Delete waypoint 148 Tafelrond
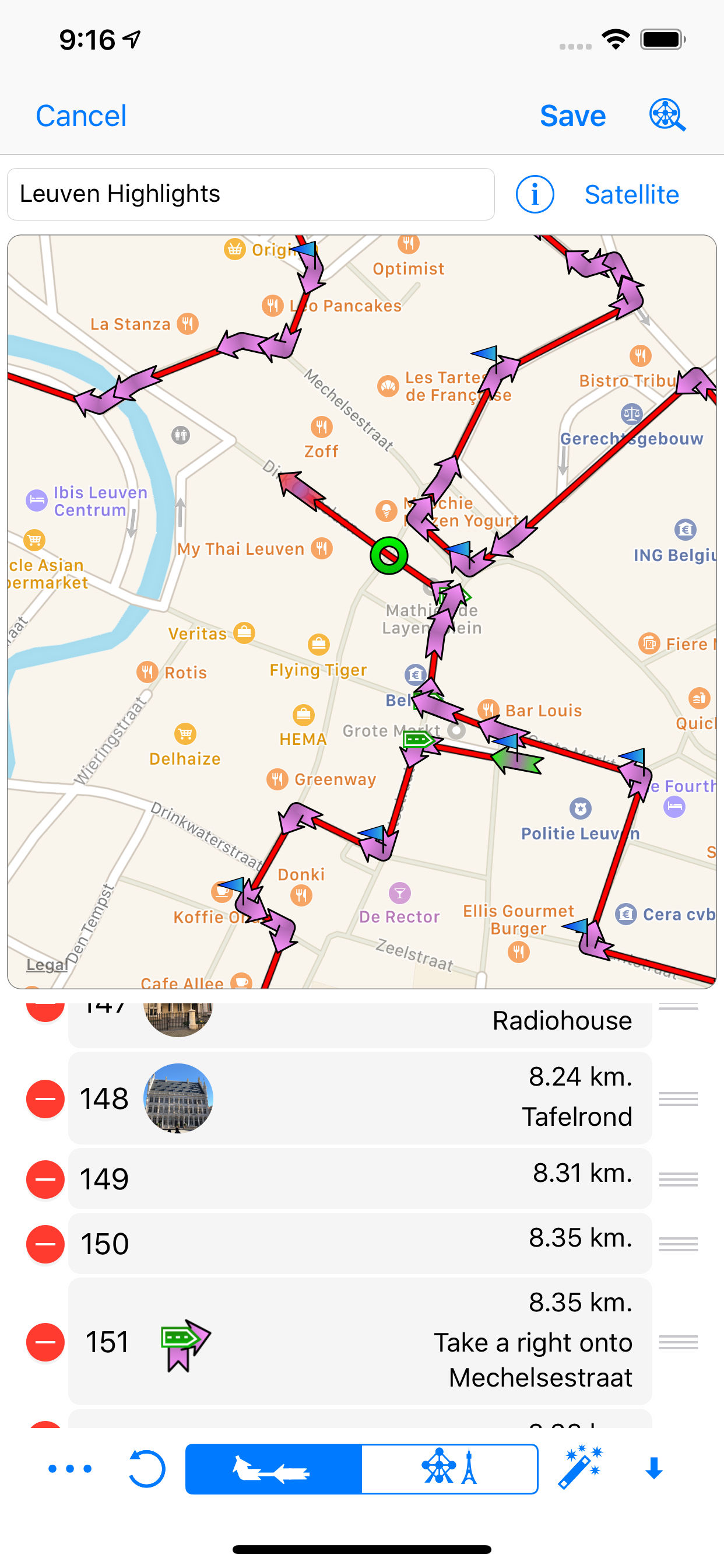 point(45,1098)
